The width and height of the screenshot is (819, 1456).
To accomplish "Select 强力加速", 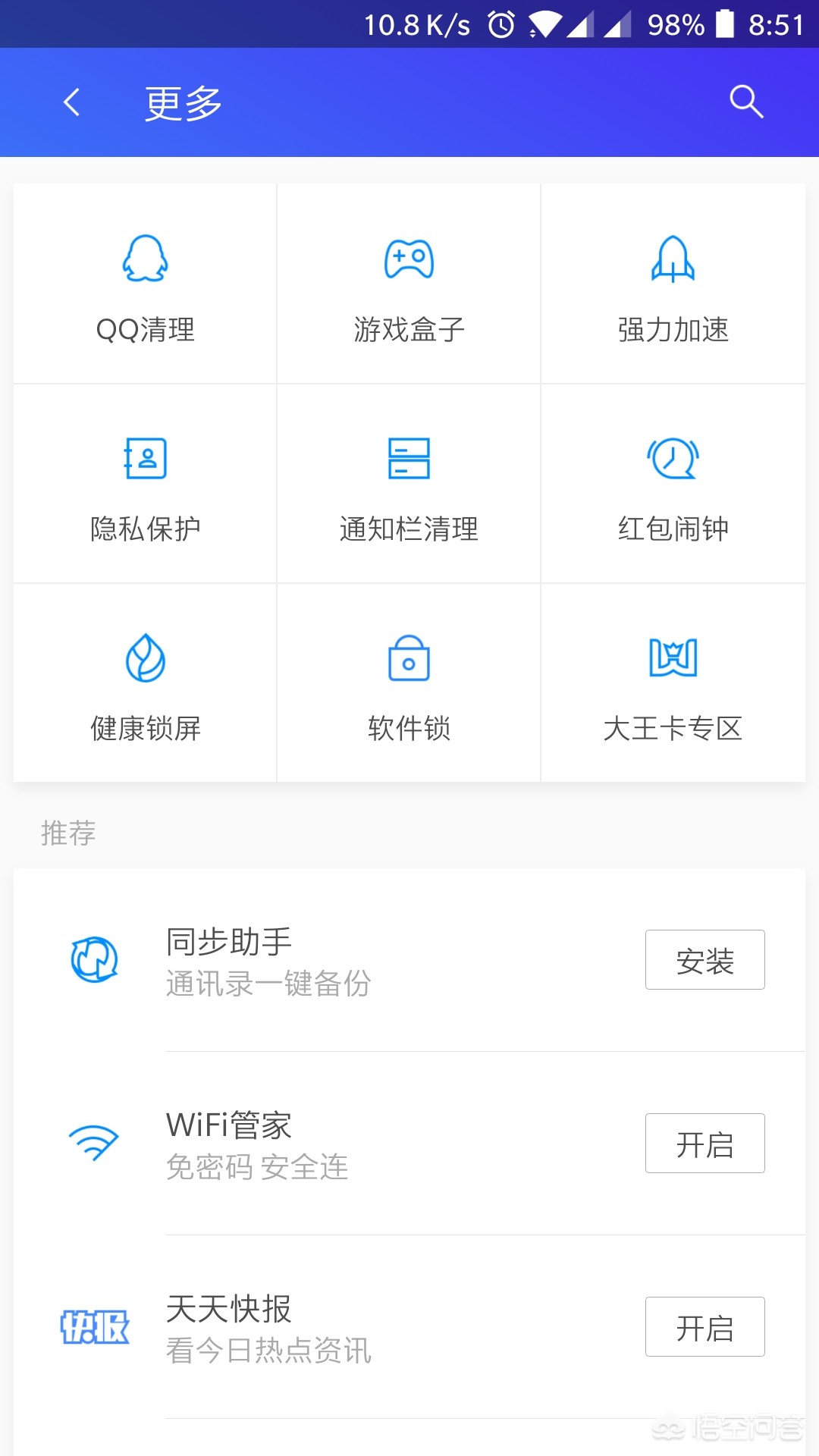I will coord(673,284).
